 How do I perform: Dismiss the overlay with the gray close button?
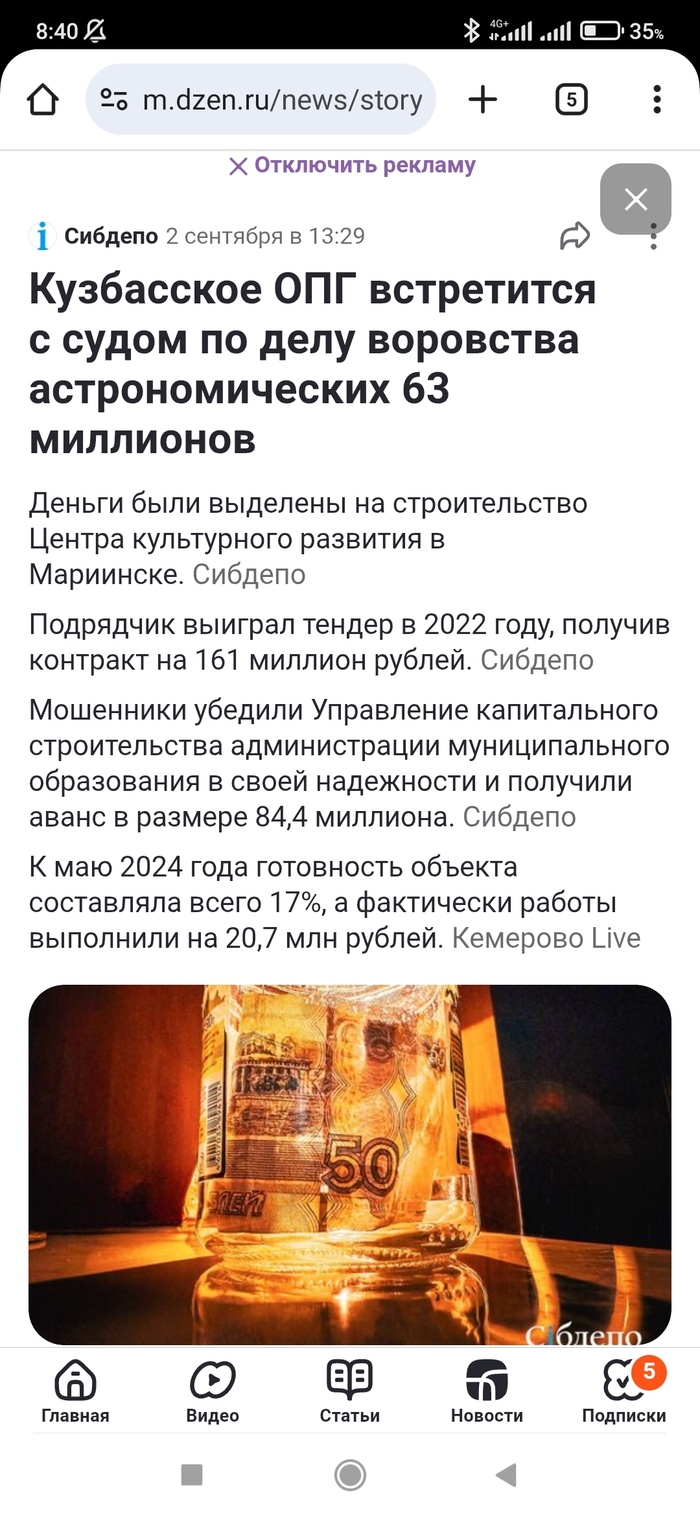[x=635, y=199]
